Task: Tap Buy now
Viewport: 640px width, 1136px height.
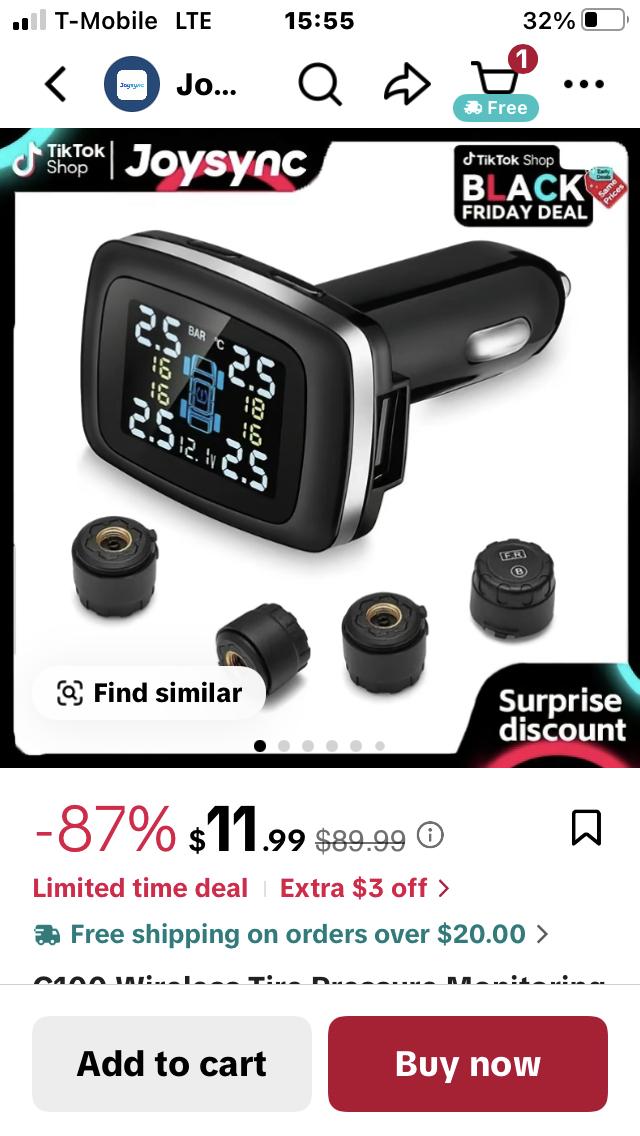Action: 468,1064
